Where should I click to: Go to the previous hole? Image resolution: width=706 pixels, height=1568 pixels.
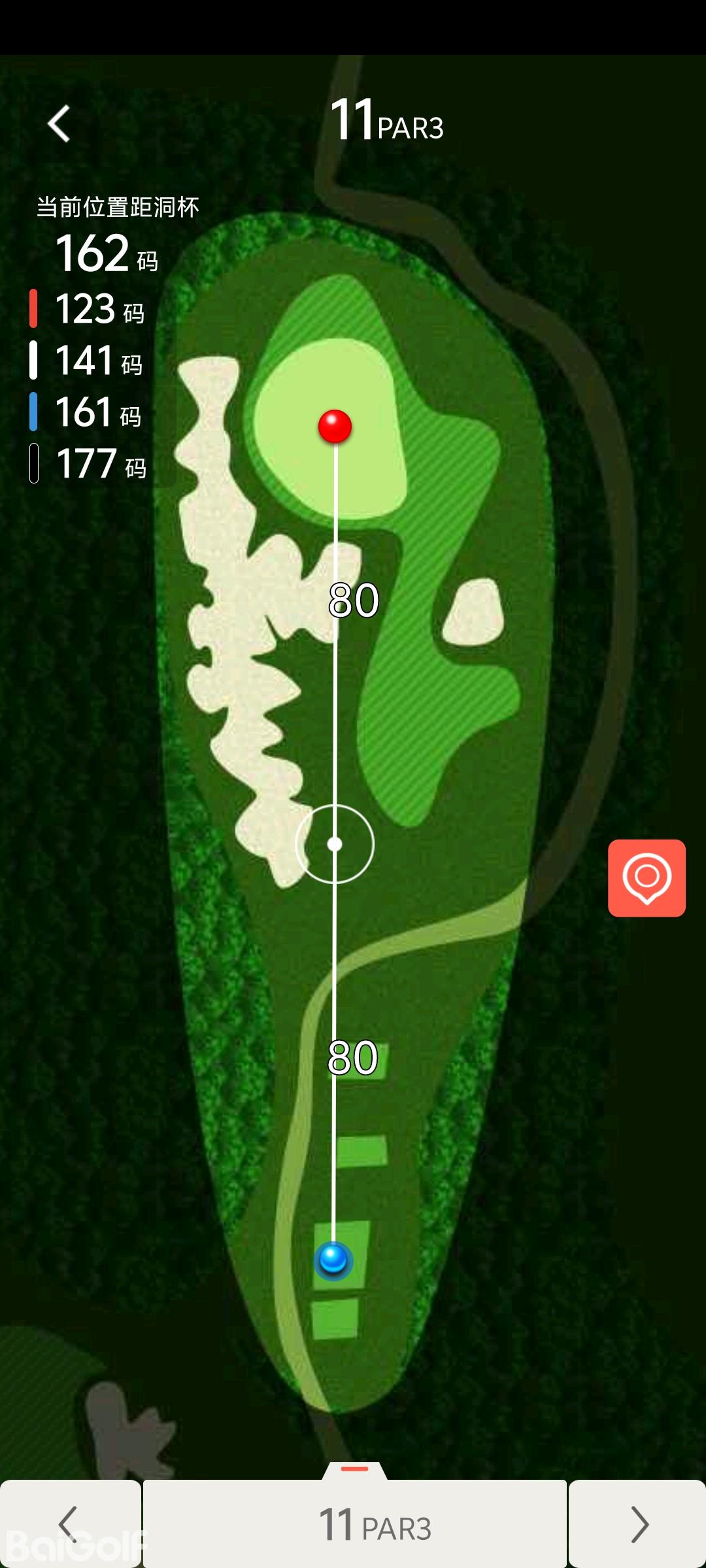coord(69,1524)
